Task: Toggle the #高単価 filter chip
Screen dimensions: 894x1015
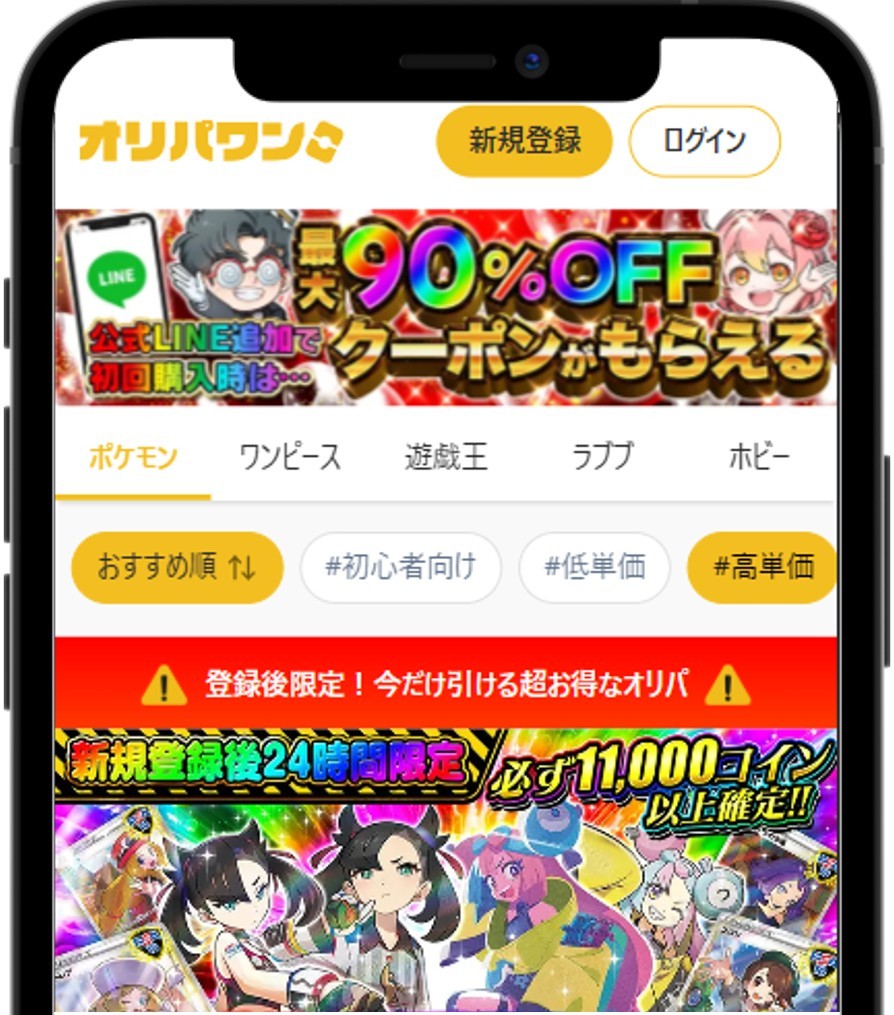Action: pos(762,567)
